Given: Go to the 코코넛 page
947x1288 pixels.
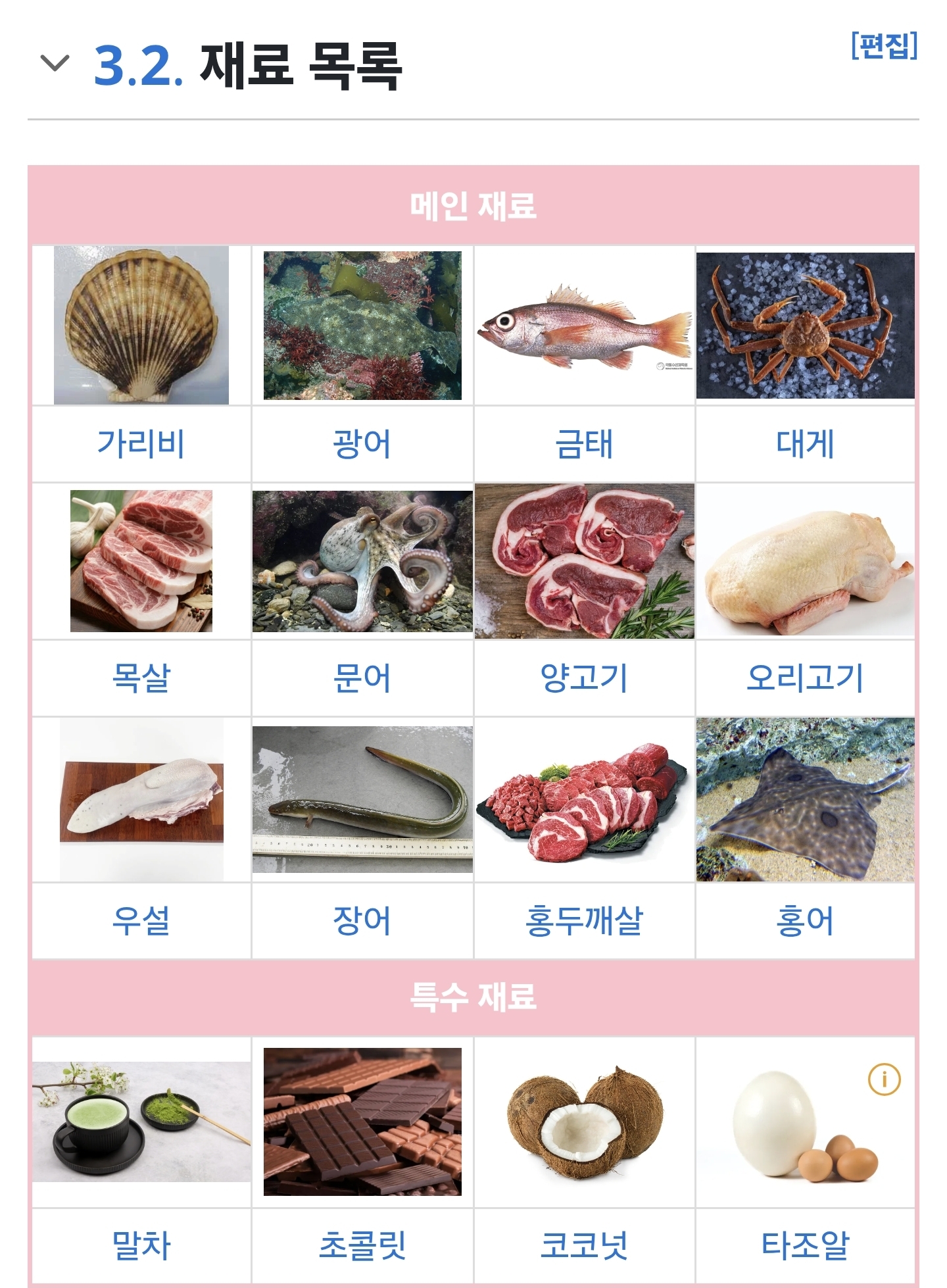Looking at the screenshot, I should point(584,1245).
